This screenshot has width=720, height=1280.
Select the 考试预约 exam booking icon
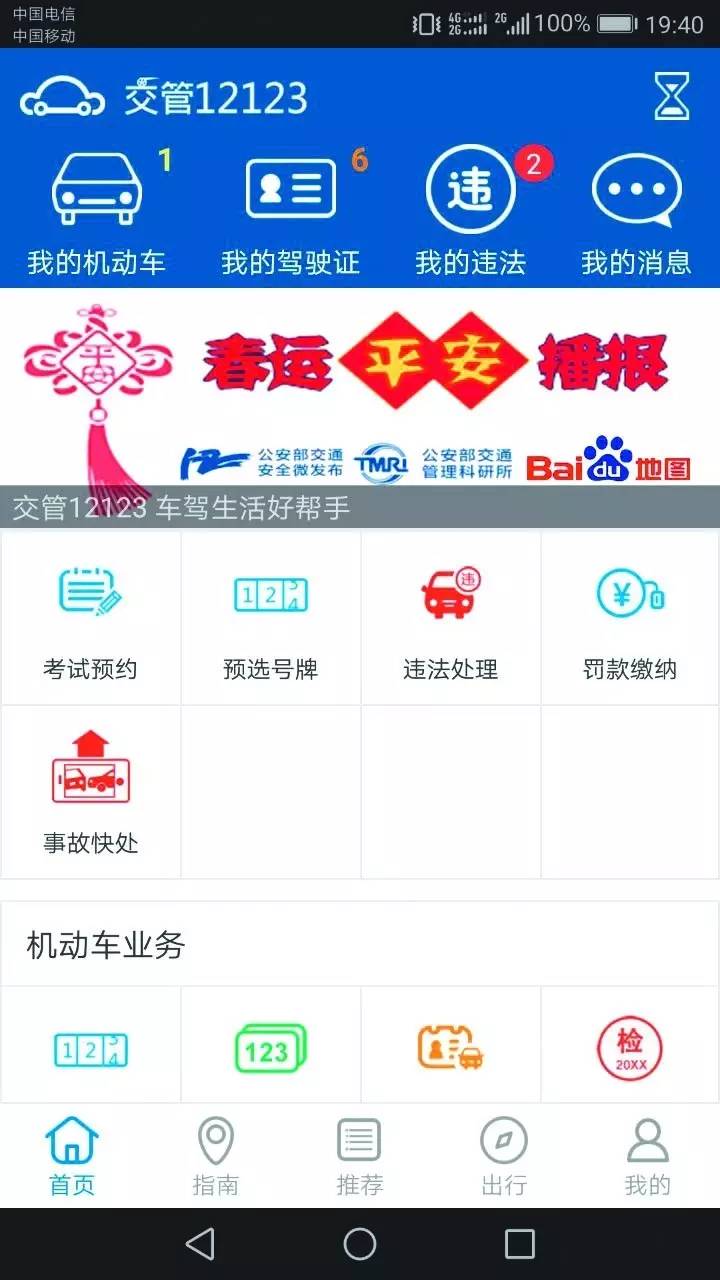89,593
